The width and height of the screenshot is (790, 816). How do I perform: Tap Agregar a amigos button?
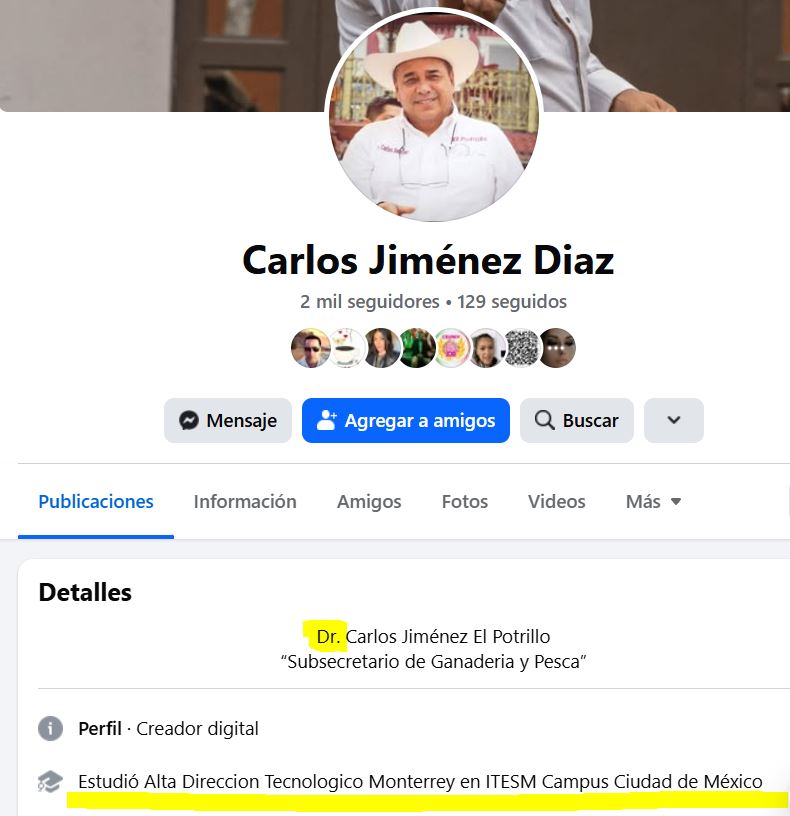(x=405, y=421)
